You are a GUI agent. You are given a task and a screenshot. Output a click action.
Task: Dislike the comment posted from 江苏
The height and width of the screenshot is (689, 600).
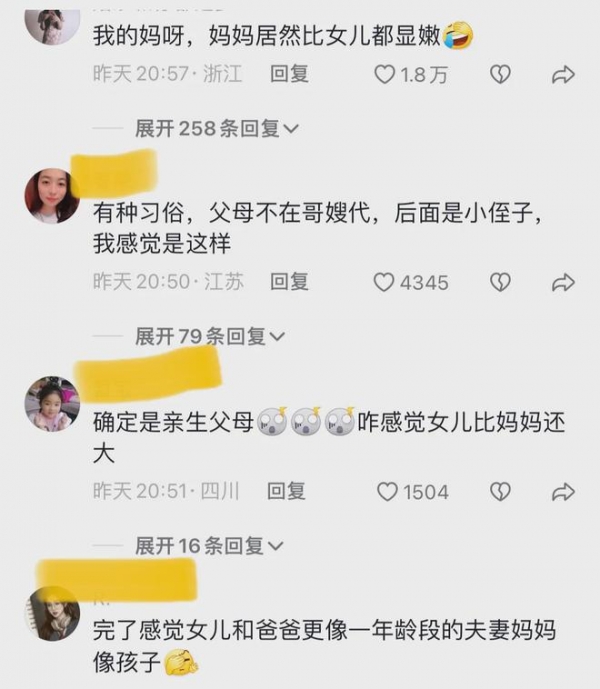[x=500, y=283]
